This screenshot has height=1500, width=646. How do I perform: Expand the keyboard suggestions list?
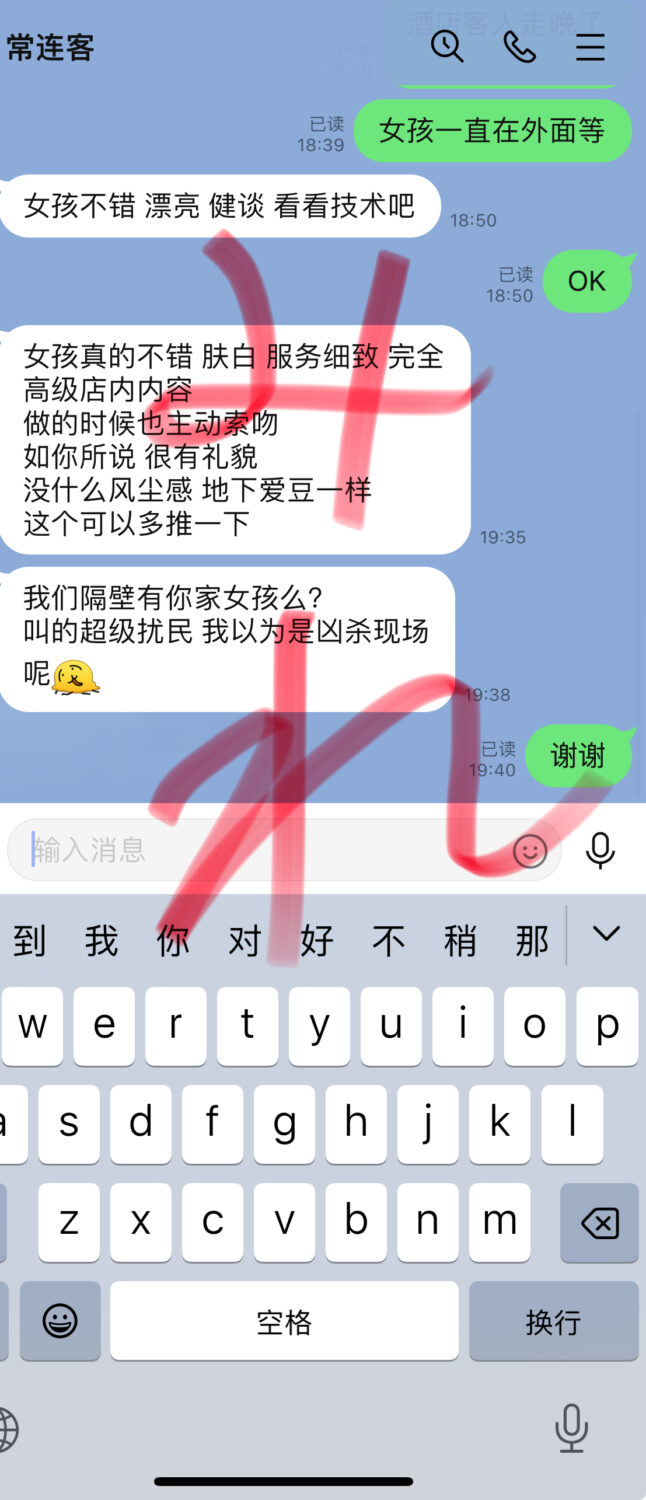coord(606,935)
